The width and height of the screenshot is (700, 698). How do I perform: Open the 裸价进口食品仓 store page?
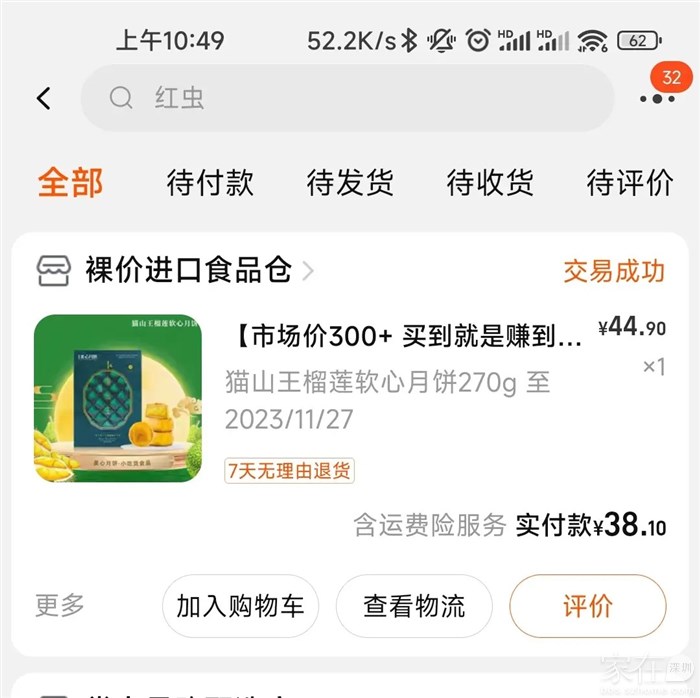click(188, 270)
